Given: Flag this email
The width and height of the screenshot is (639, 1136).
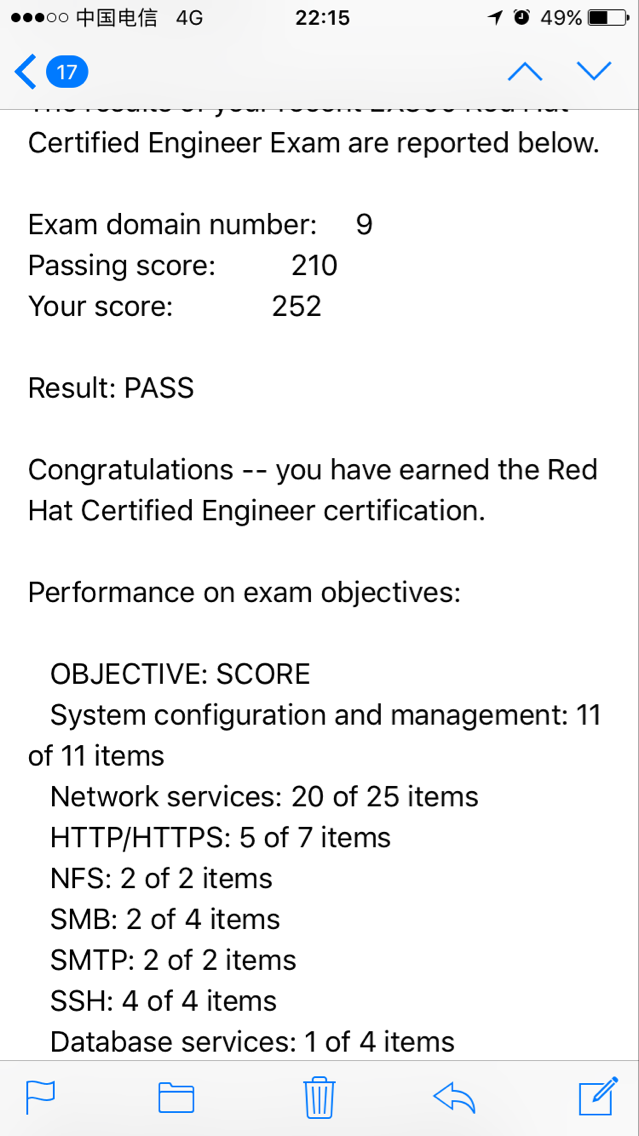Looking at the screenshot, I should (41, 1097).
